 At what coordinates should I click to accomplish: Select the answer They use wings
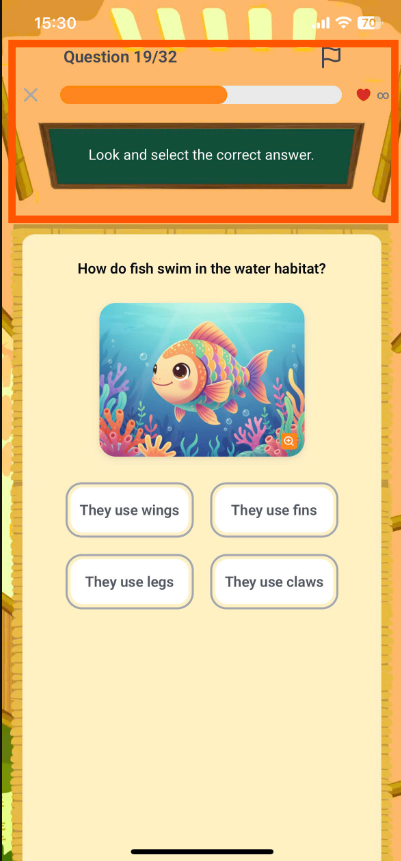[130, 510]
